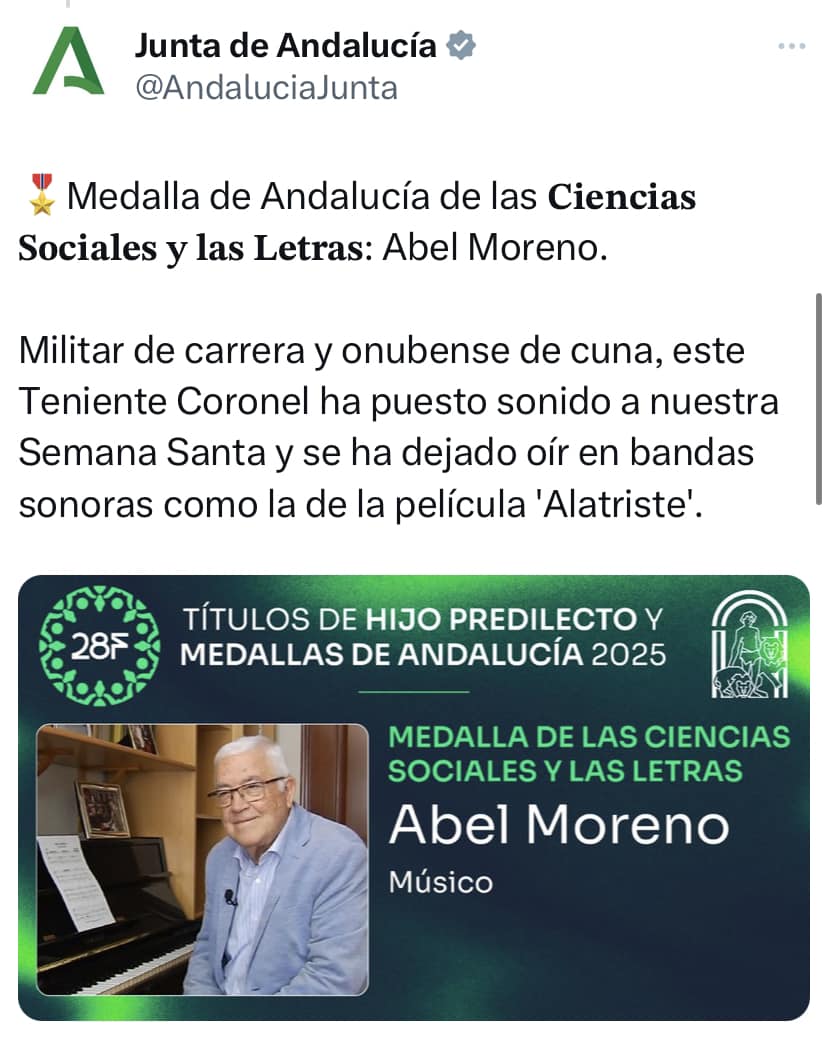Open the tweet's overflow menu
The width and height of the screenshot is (828, 1060).
tap(790, 46)
